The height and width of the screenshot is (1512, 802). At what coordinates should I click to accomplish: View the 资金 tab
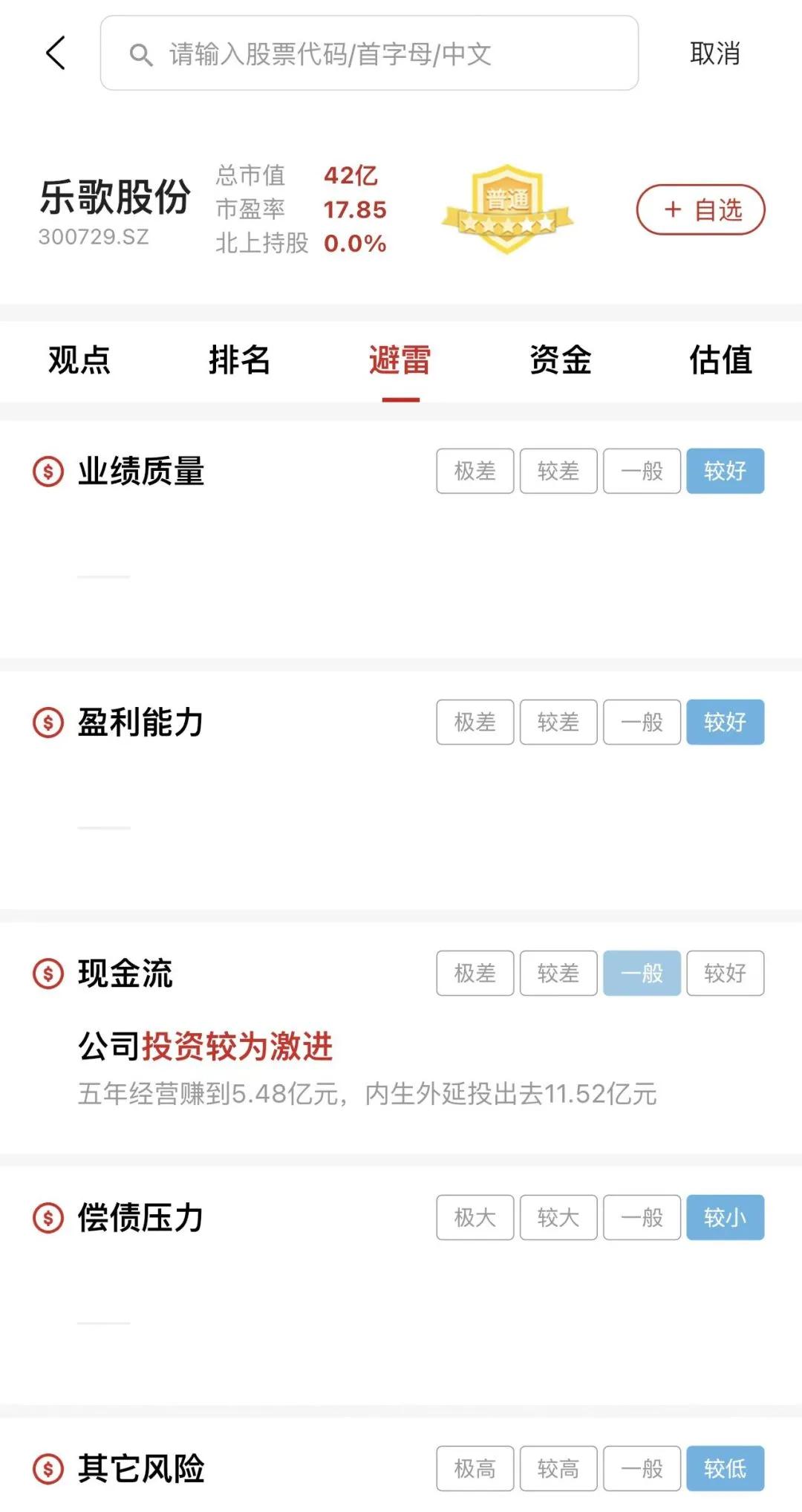tap(561, 361)
